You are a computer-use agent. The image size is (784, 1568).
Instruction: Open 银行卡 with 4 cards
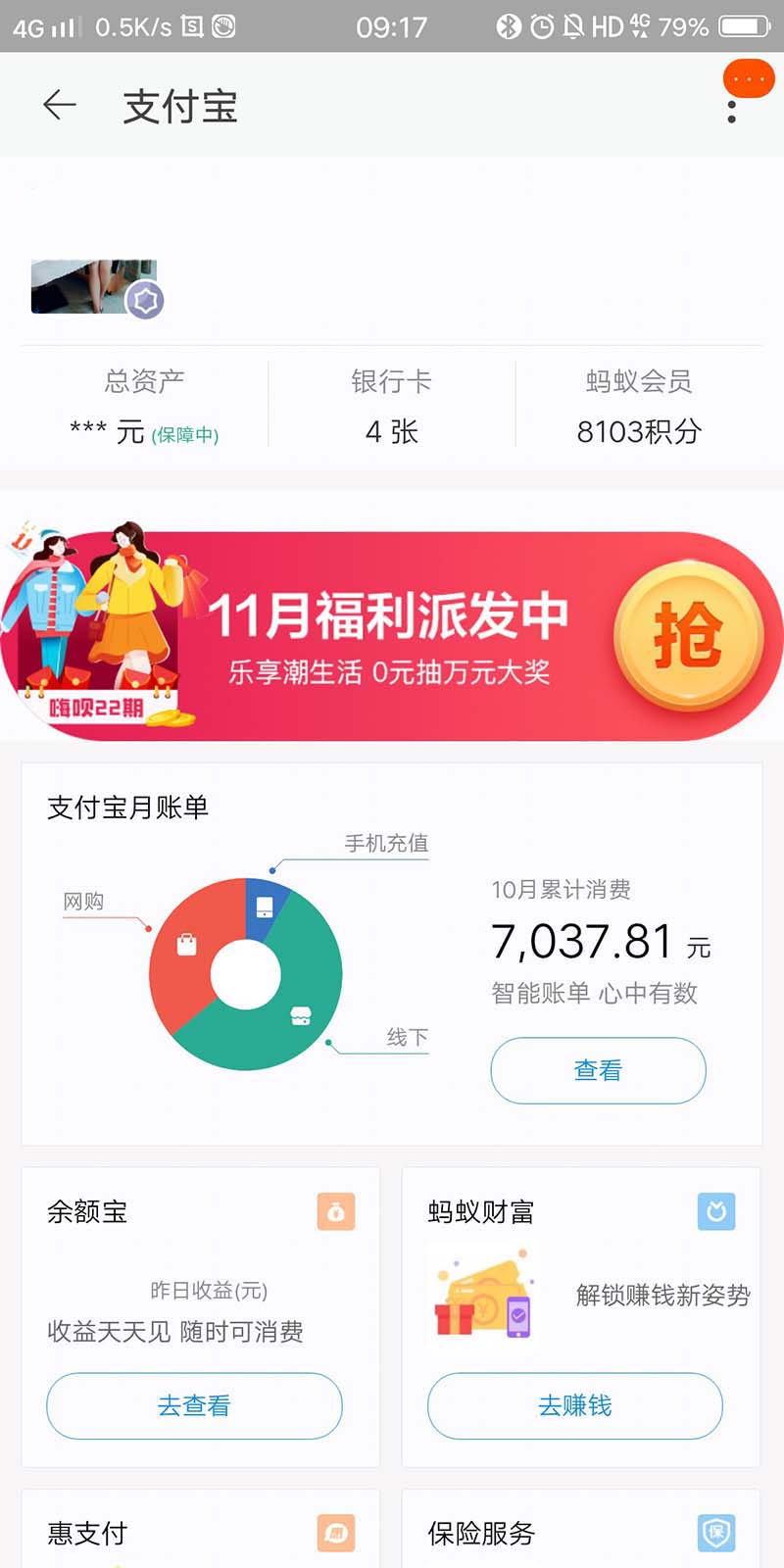[x=392, y=407]
